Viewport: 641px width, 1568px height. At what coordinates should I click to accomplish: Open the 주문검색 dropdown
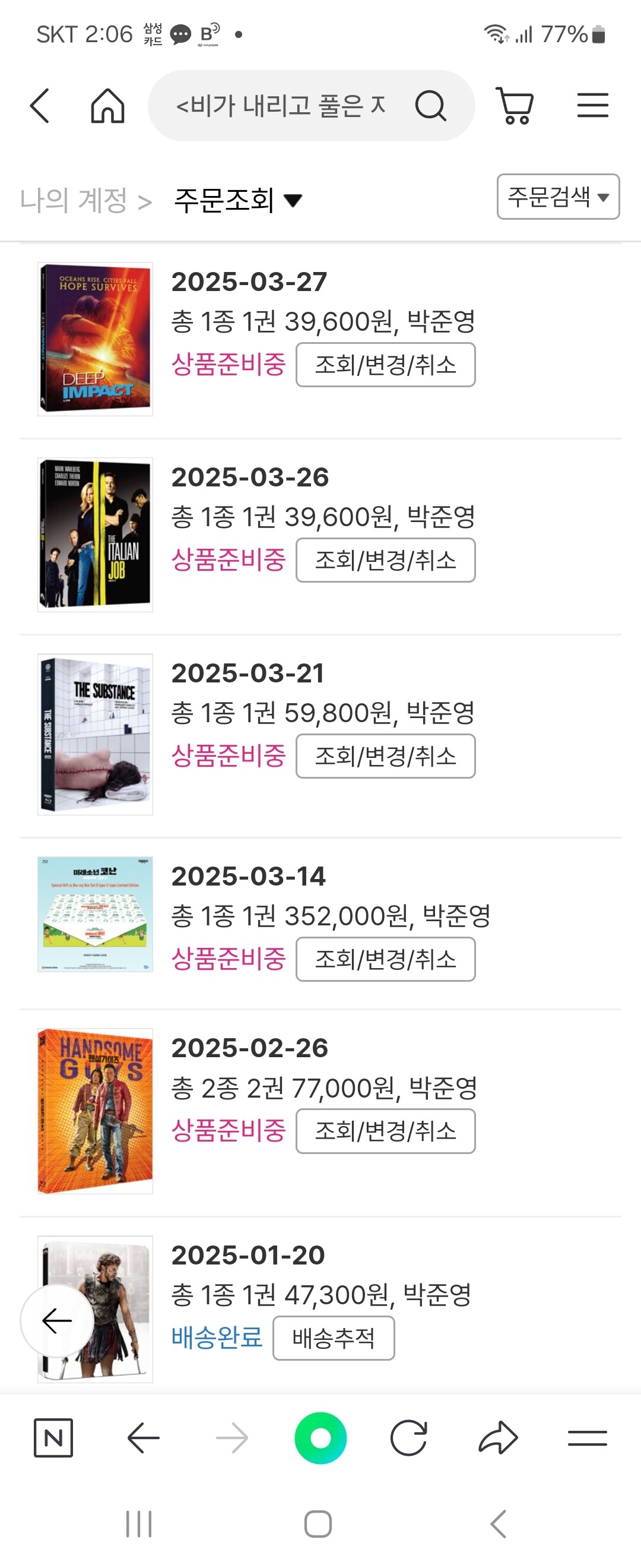[x=558, y=197]
